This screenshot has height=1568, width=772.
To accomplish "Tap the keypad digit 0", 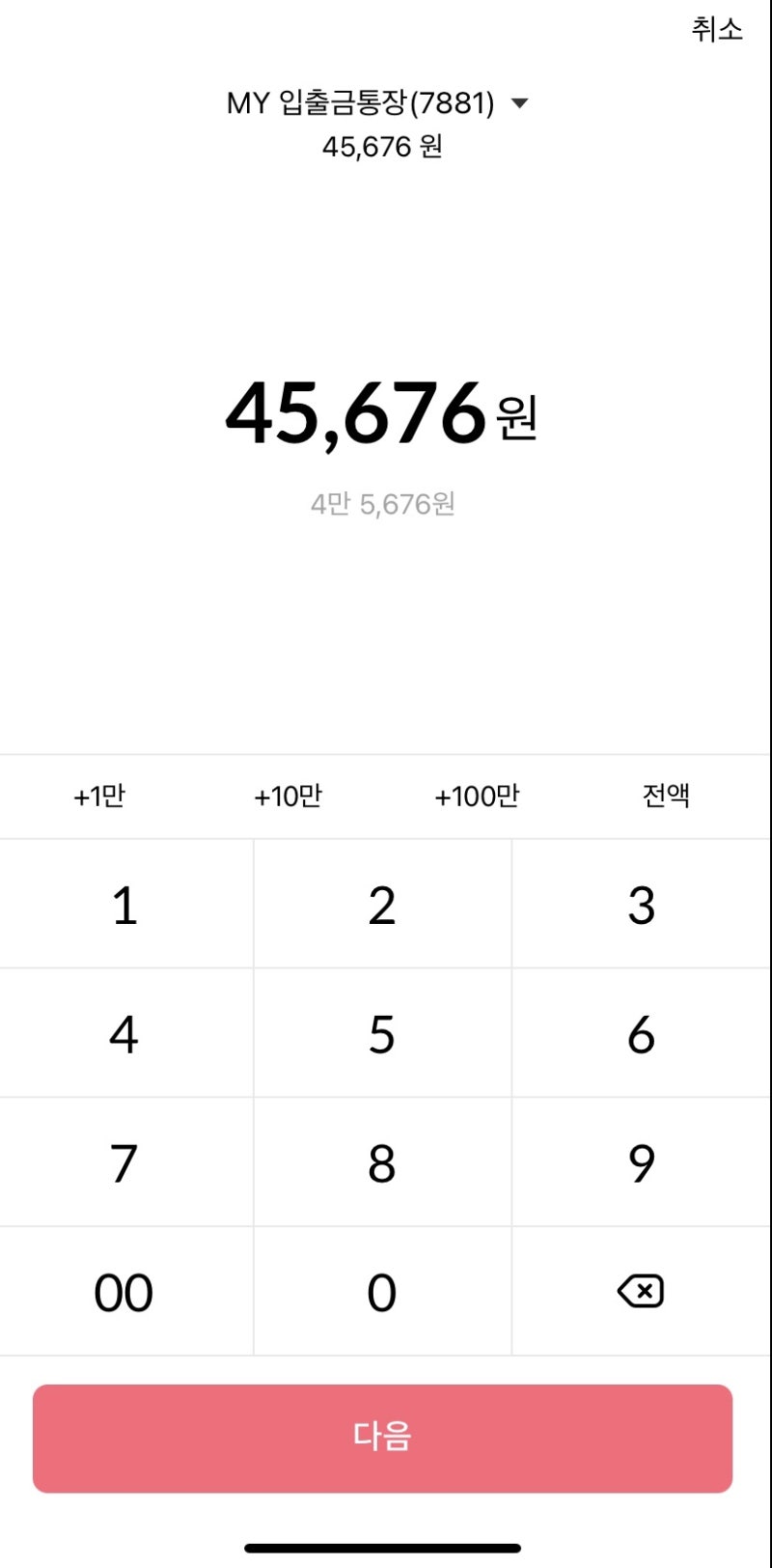I will pos(382,1292).
